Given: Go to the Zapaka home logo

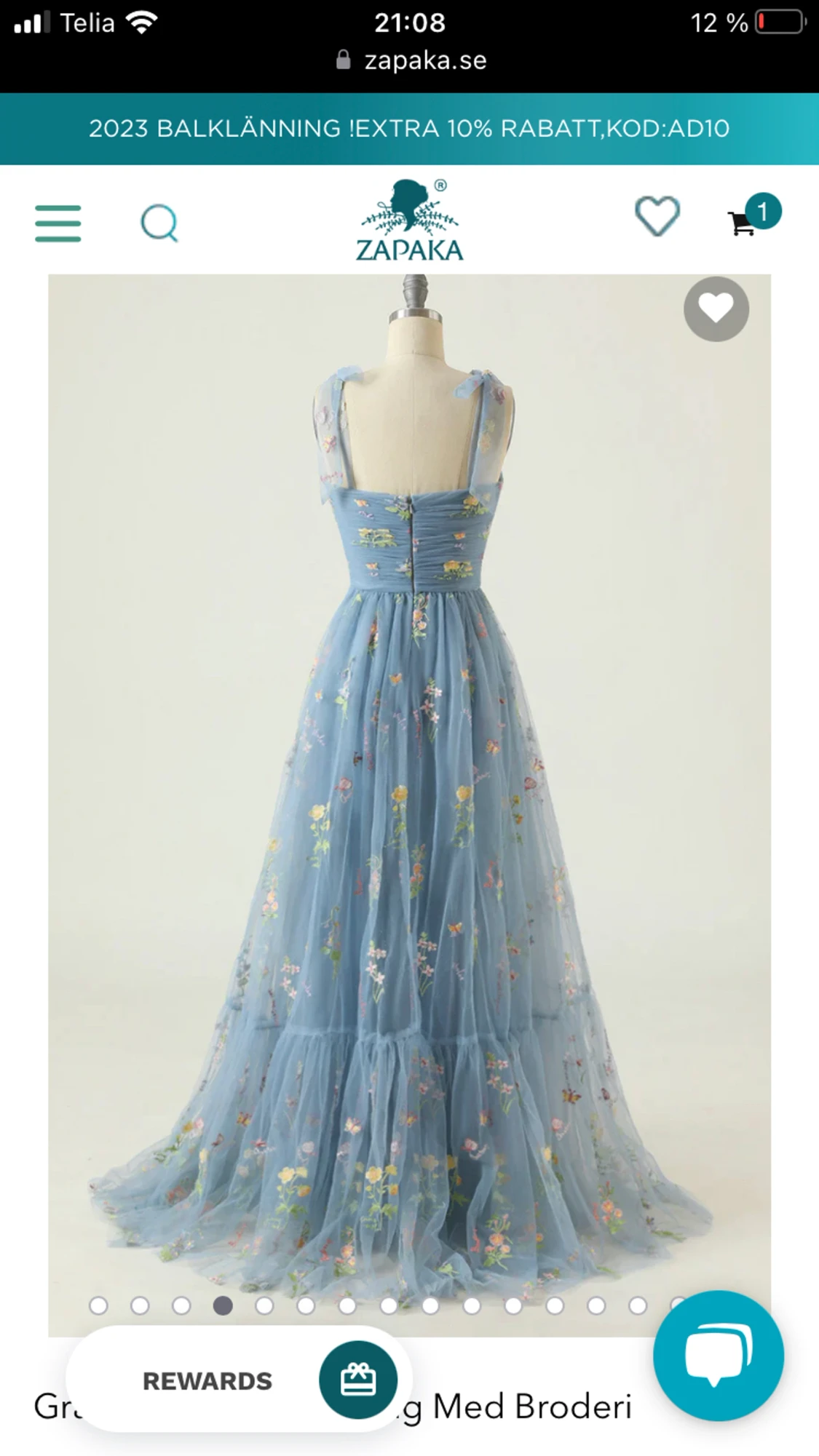Looking at the screenshot, I should [x=410, y=220].
